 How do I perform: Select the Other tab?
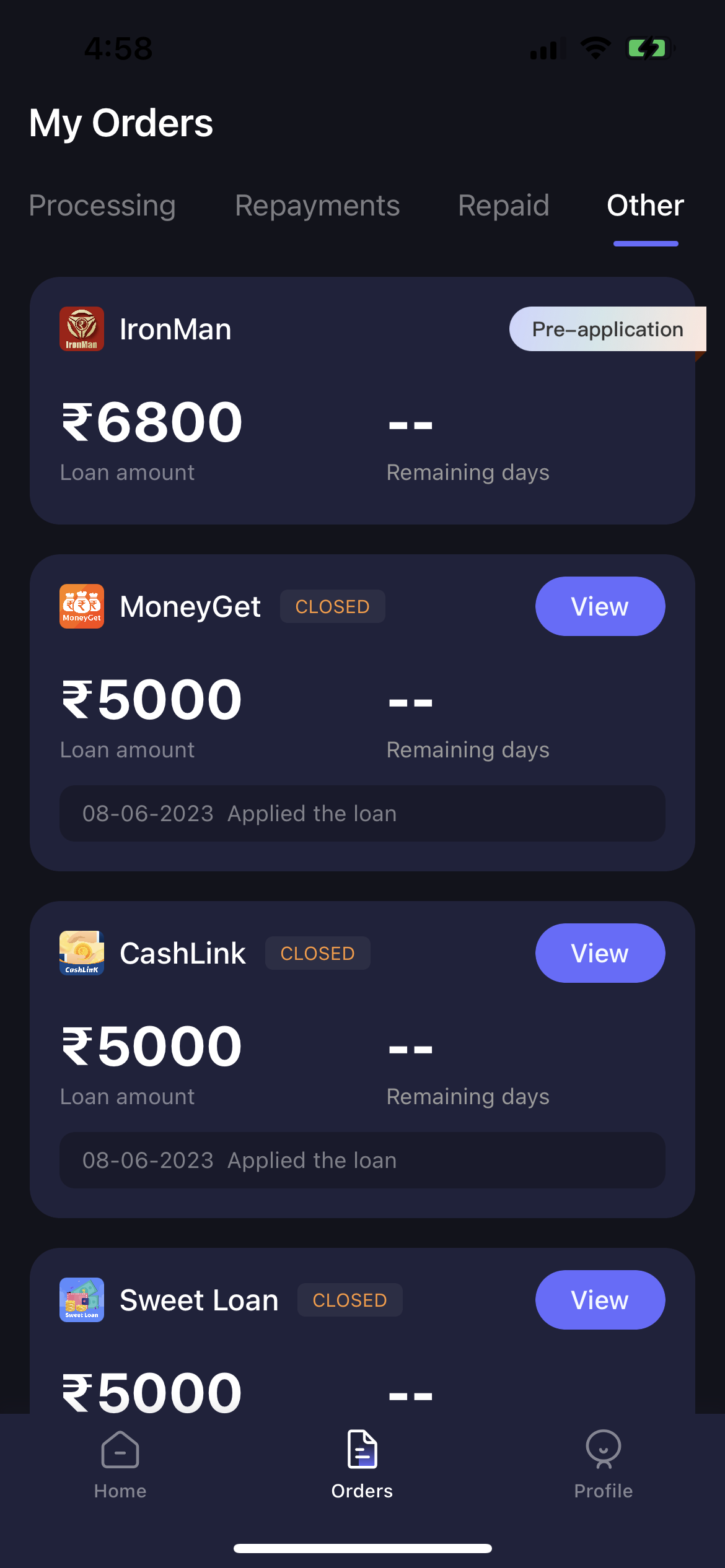tap(645, 206)
